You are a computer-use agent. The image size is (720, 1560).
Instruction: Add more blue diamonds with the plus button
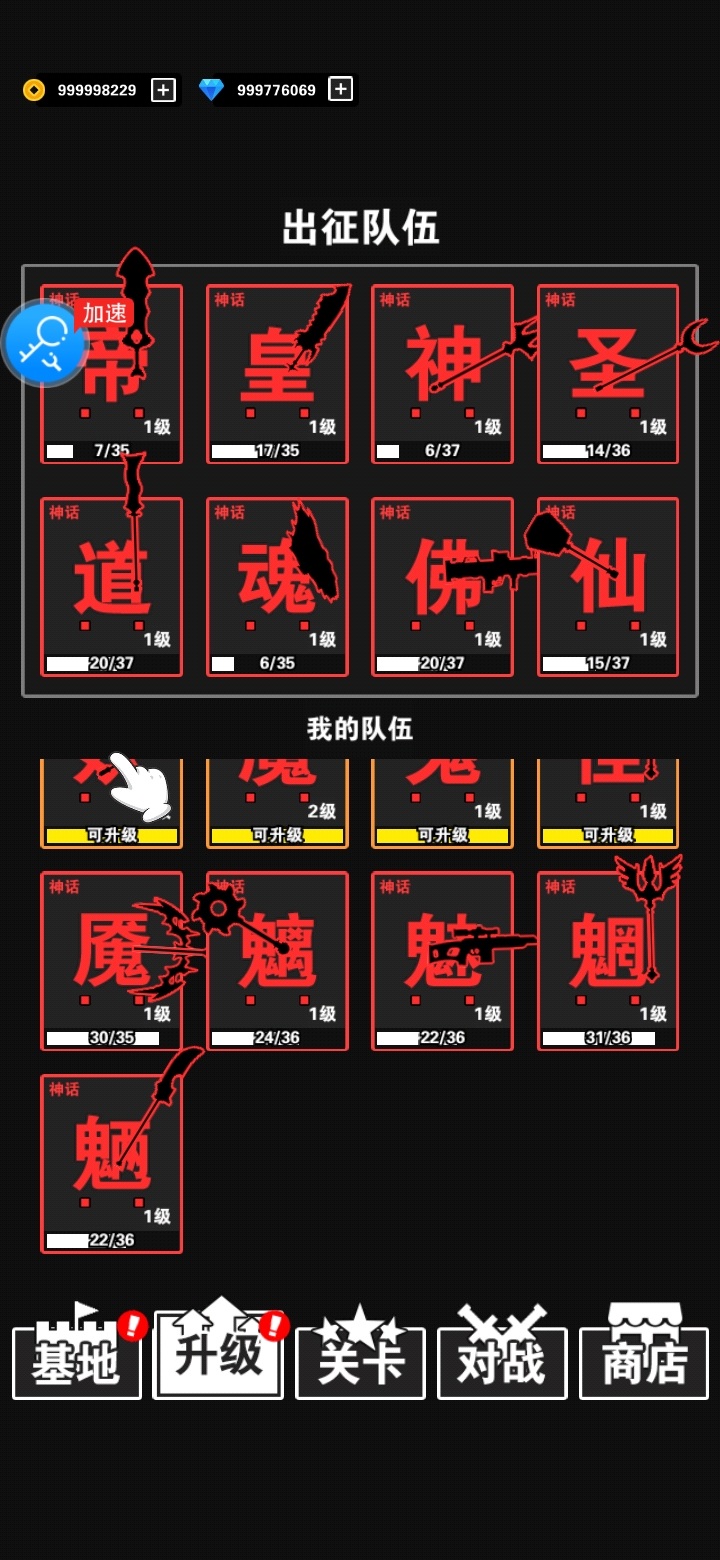pos(341,89)
